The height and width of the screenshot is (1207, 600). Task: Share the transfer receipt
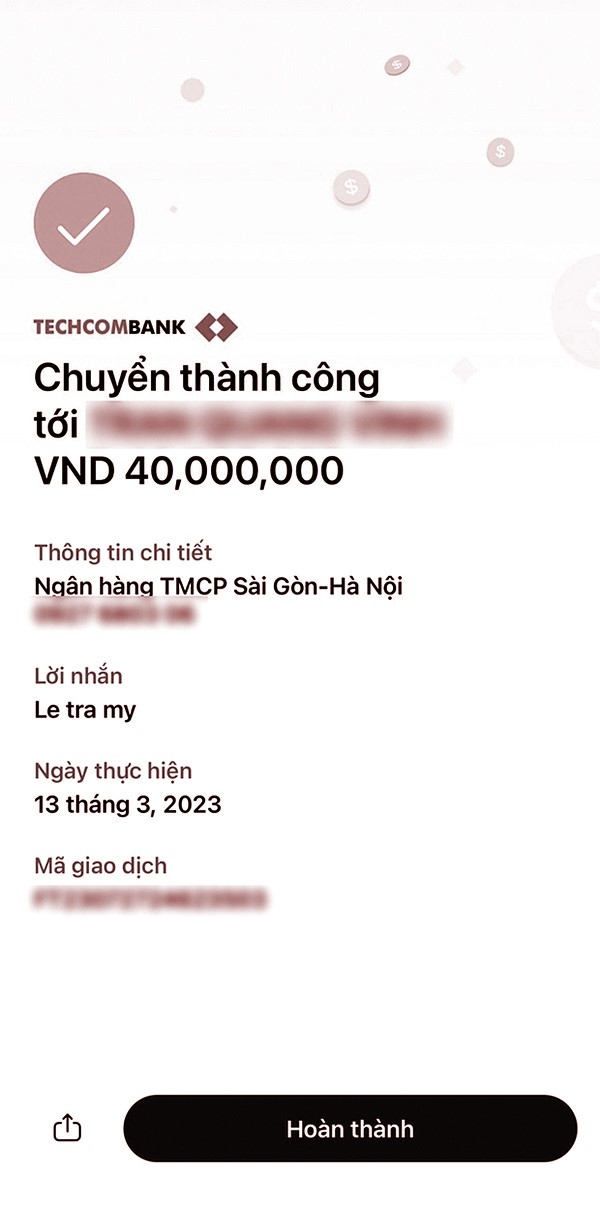(66, 1128)
